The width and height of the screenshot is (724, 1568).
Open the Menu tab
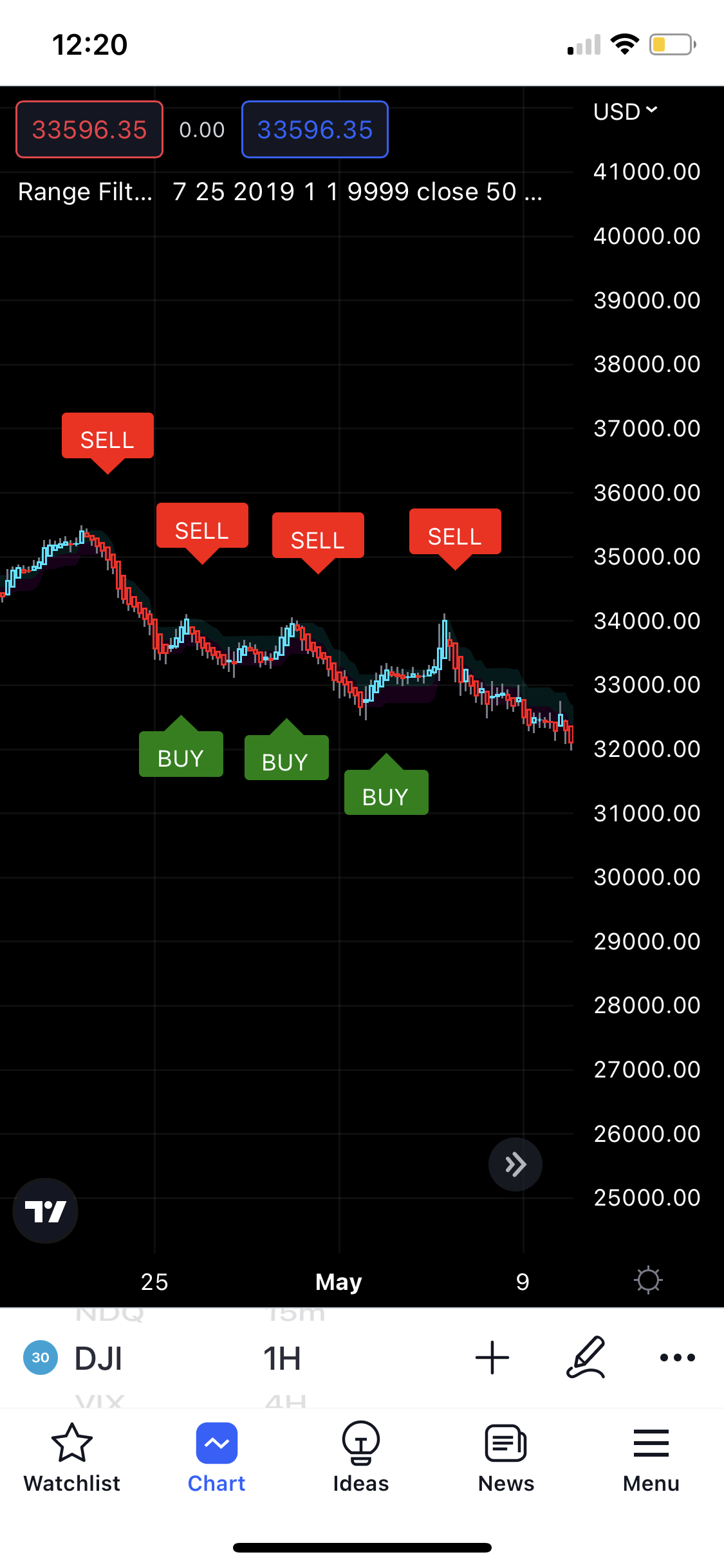point(651,1457)
